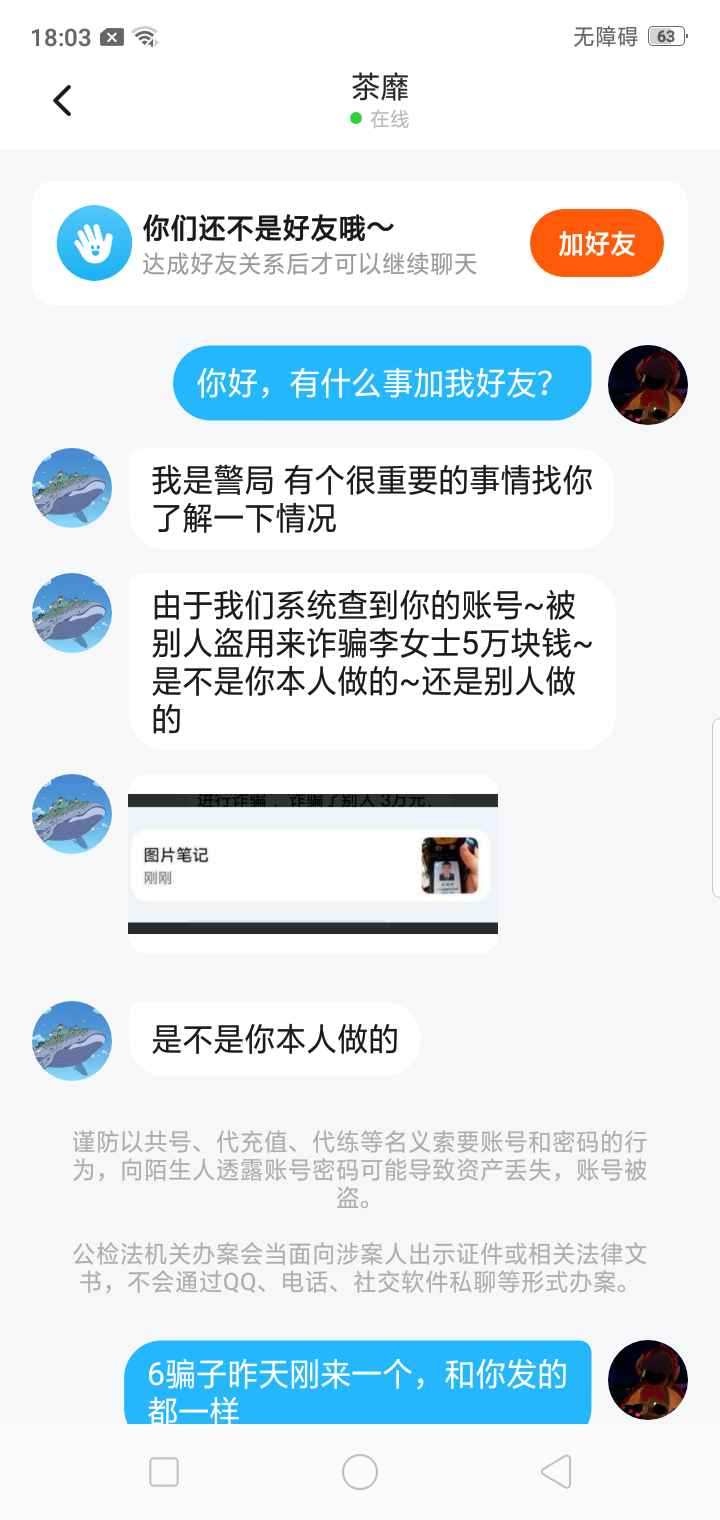720x1520 pixels.
Task: Go to the home screen via navigation bar
Action: point(360,1472)
